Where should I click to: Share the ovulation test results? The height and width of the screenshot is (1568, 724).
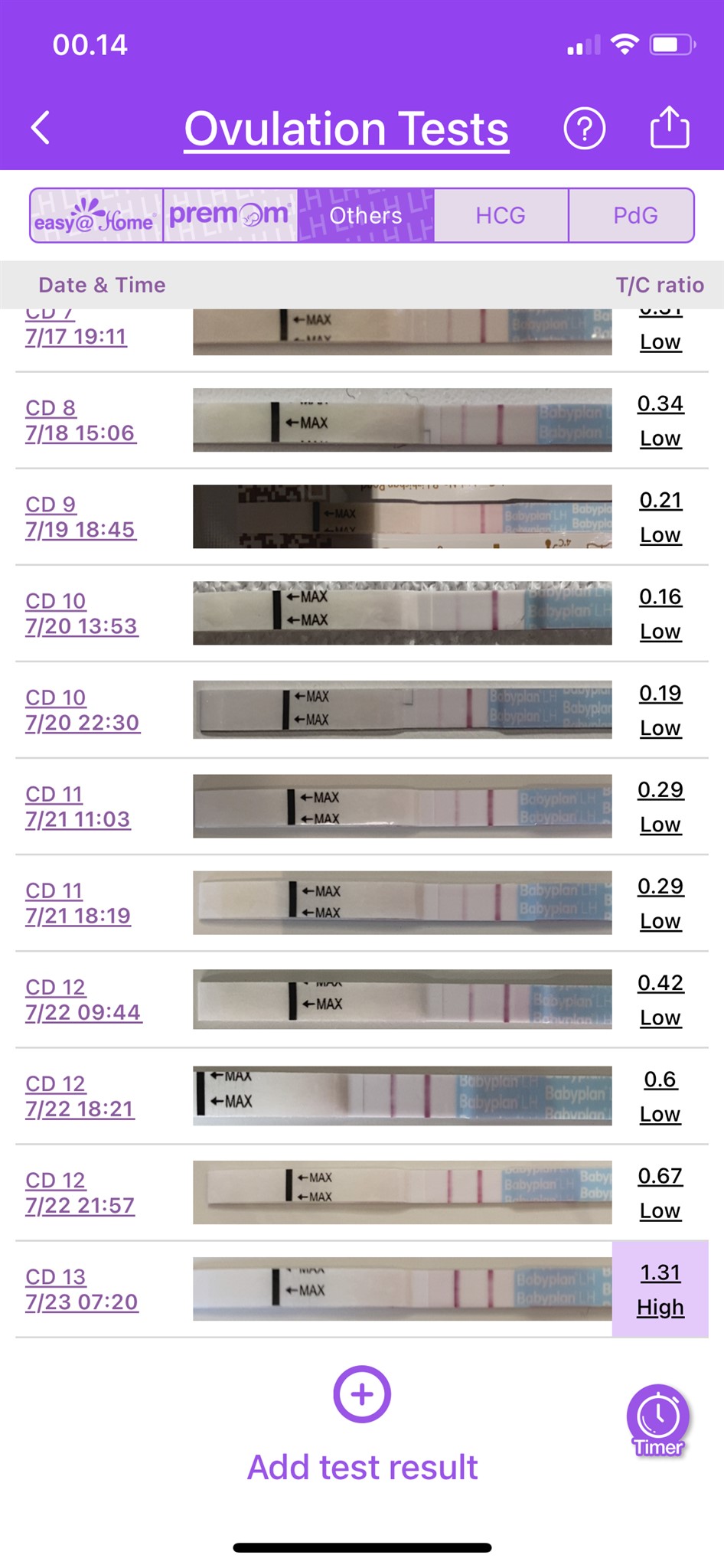(x=670, y=127)
